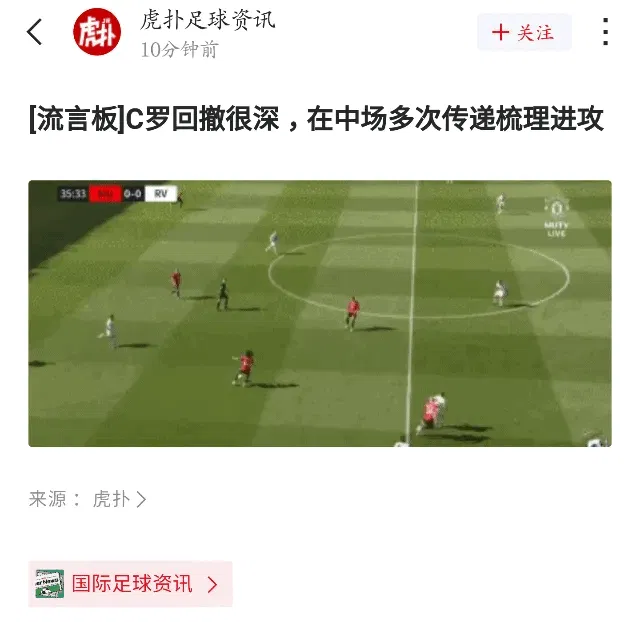Open the 虎扑 source link

pos(118,499)
